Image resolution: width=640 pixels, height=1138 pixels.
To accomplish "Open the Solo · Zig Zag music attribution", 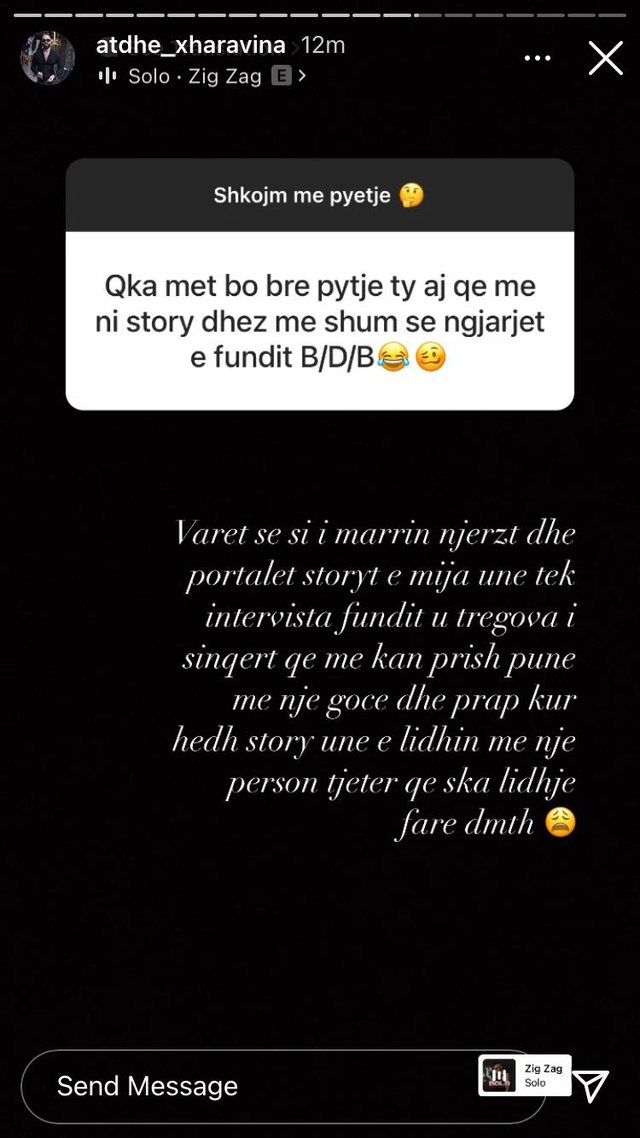I will 202,76.
